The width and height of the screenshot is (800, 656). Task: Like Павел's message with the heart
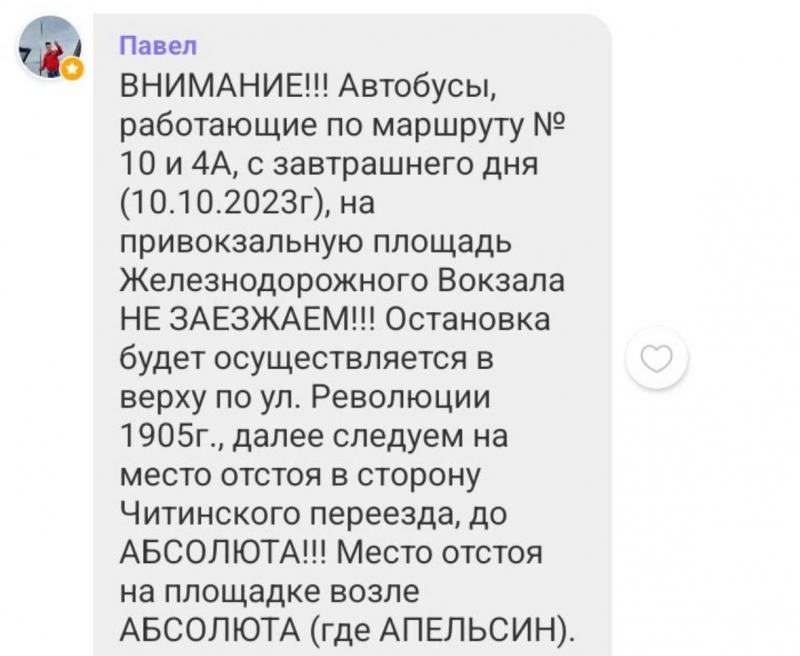coord(657,360)
